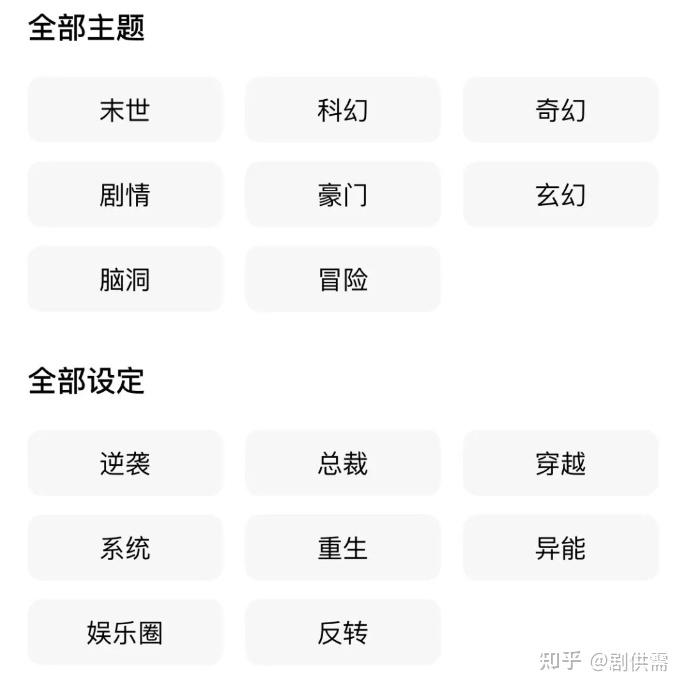Select the 剧情 theme chip
This screenshot has height=689, width=685.
point(125,195)
